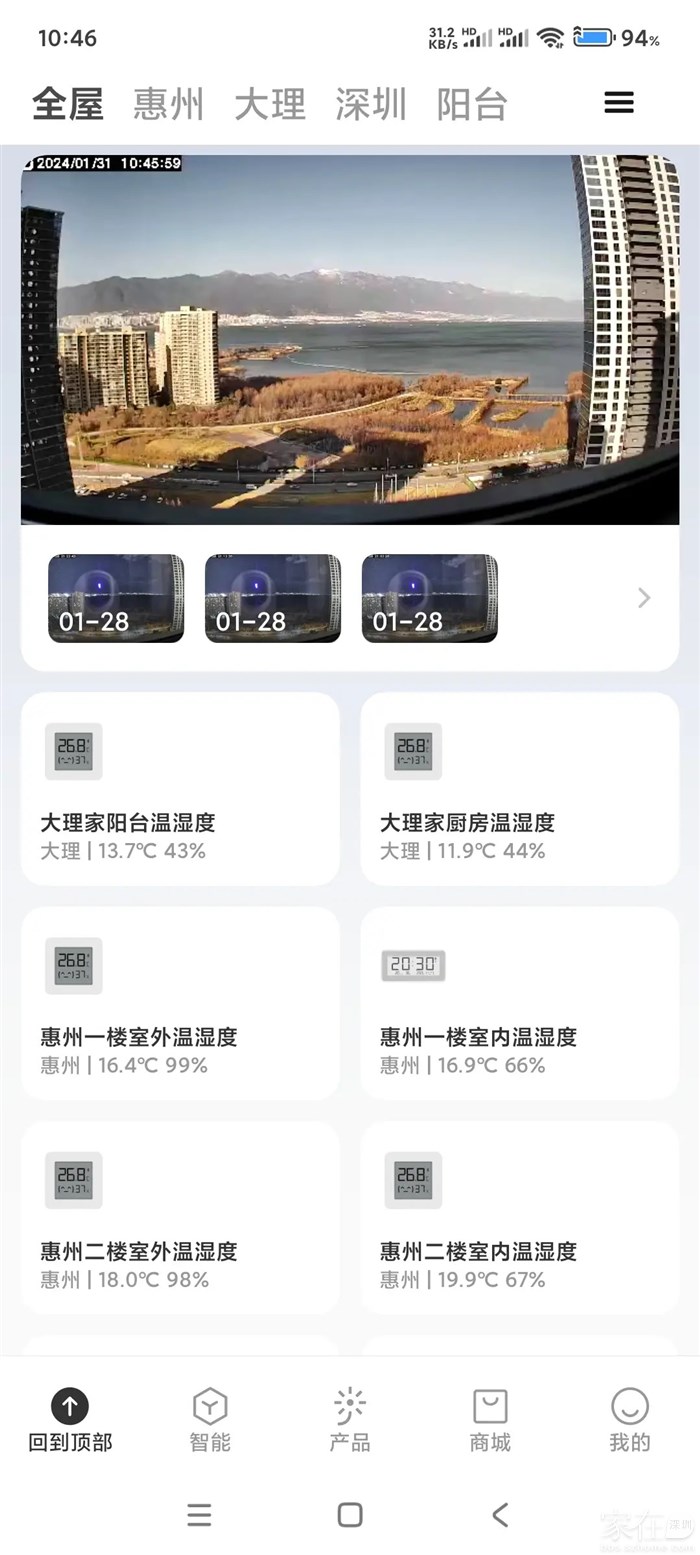Select the 阳台 tab
Viewport: 700px width, 1555px height.
click(x=472, y=104)
